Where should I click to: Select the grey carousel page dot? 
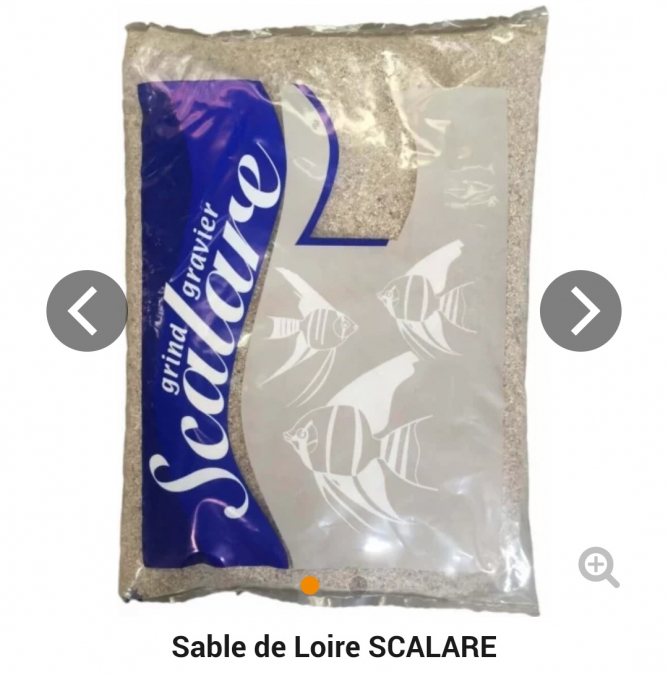coord(358,584)
